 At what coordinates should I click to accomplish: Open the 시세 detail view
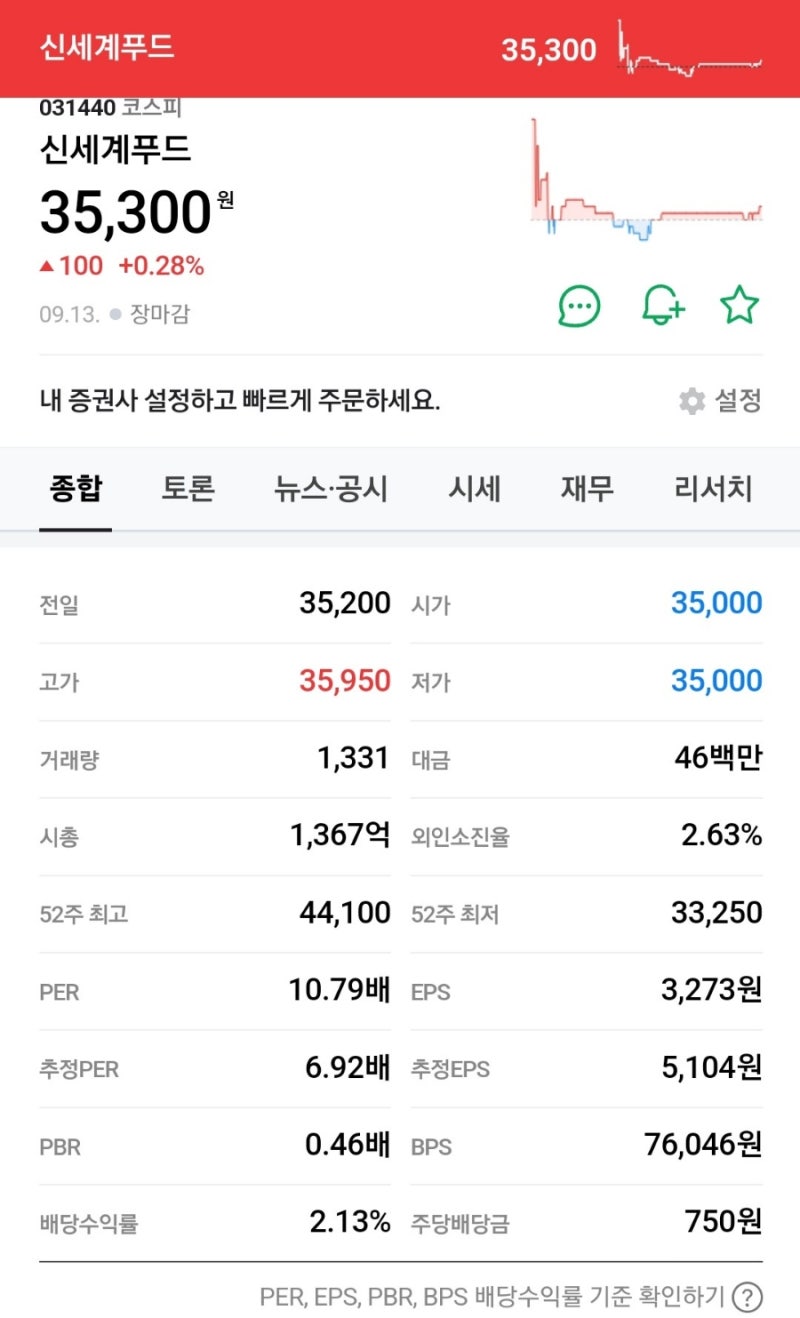pyautogui.click(x=473, y=488)
